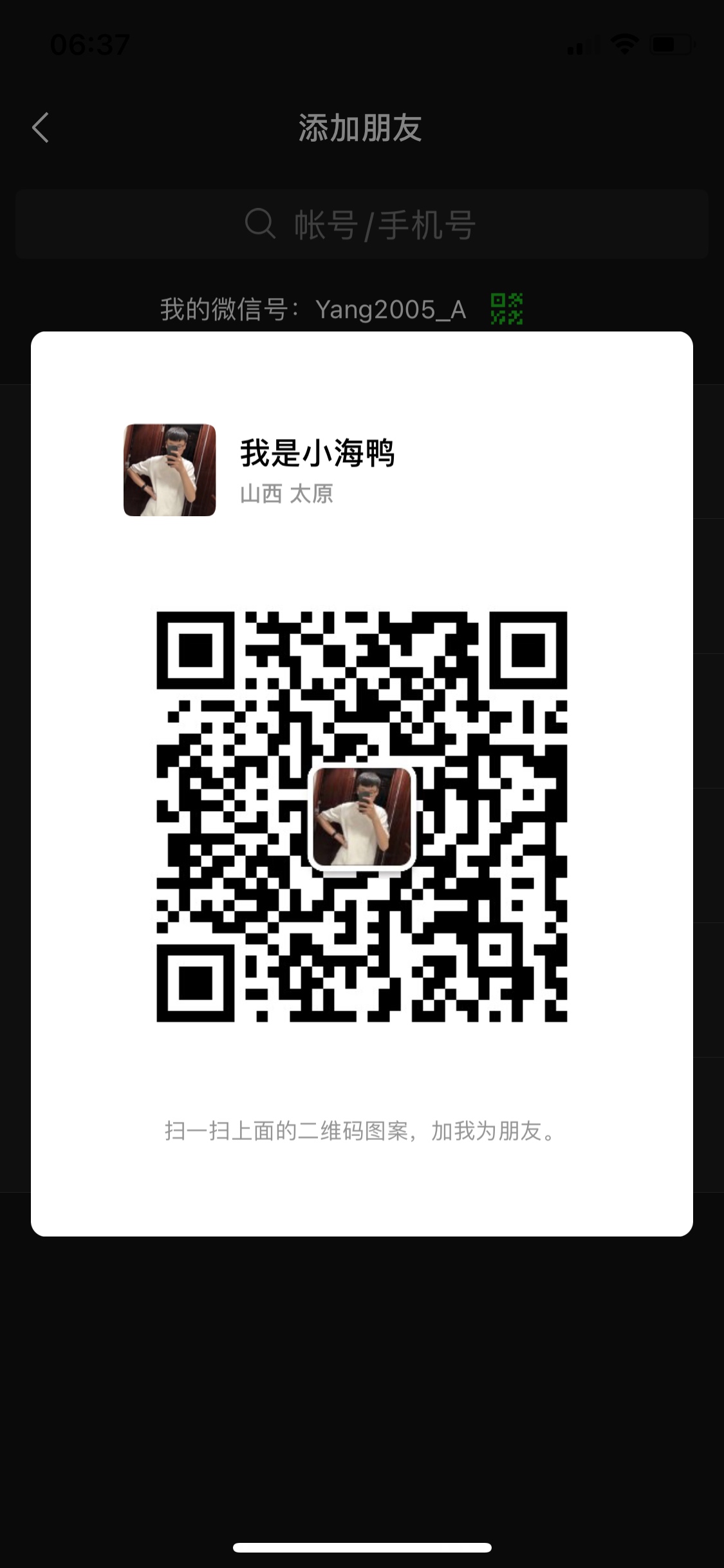Tap the green QR code icon beside 微信号
Viewport: 724px width, 1568px height.
coord(506,309)
